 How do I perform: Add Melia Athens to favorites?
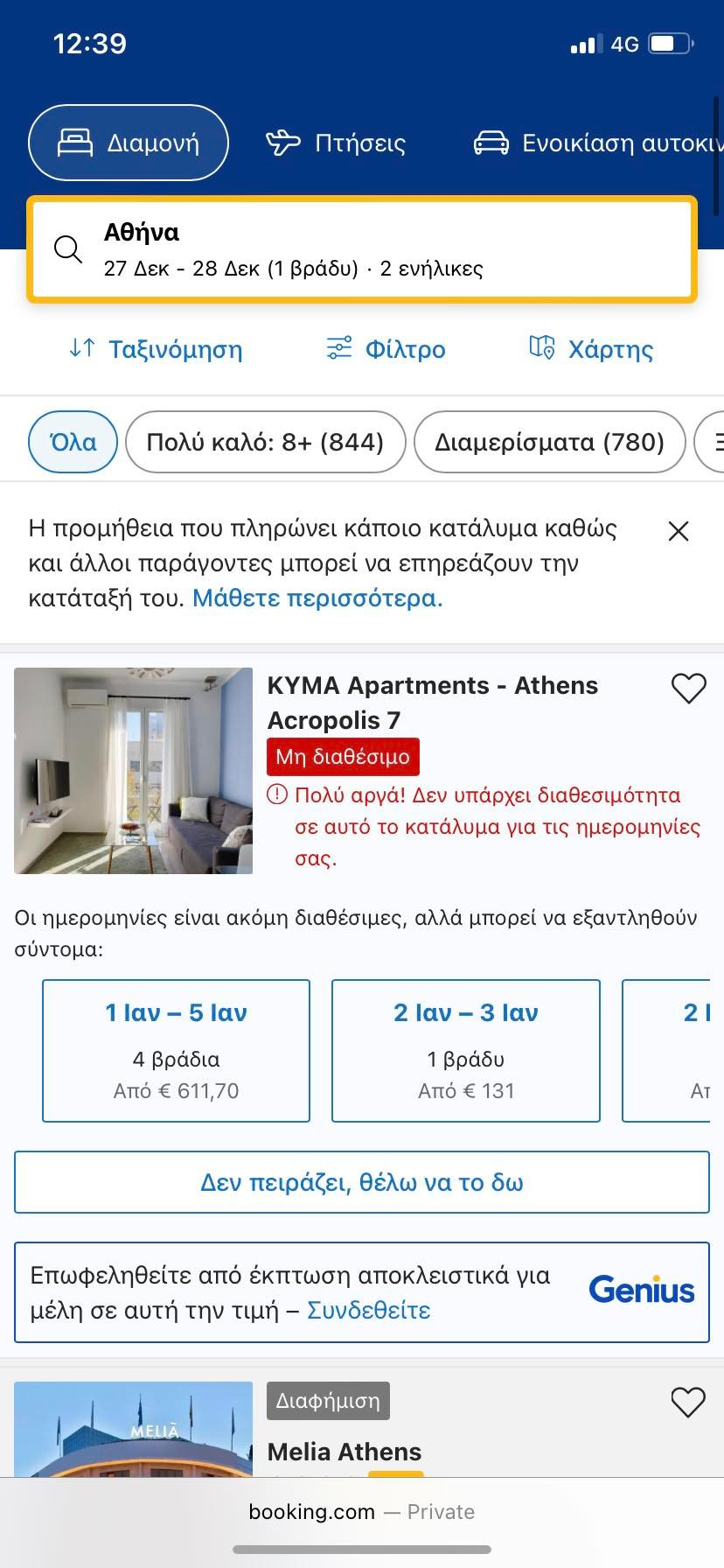click(688, 1403)
